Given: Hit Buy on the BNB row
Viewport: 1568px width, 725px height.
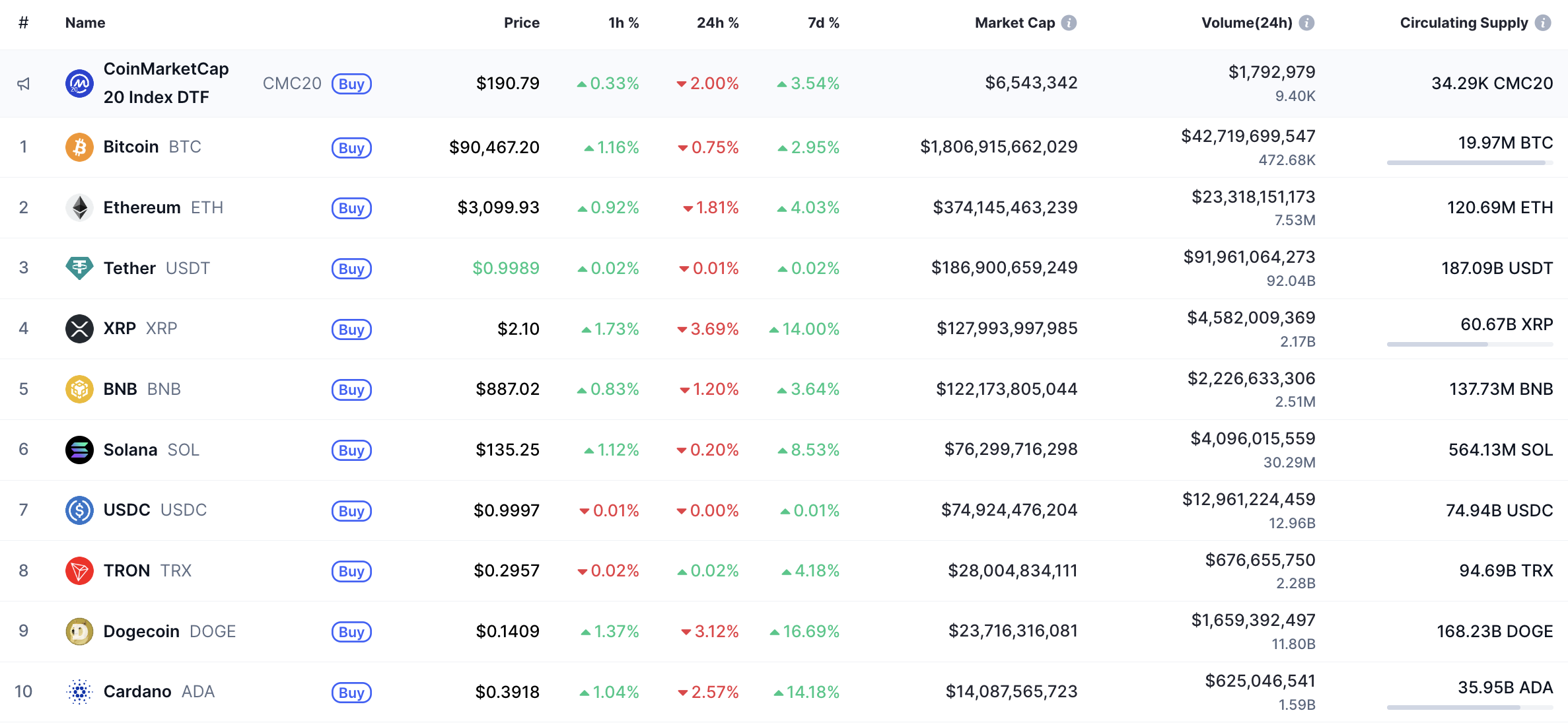Looking at the screenshot, I should pos(351,390).
